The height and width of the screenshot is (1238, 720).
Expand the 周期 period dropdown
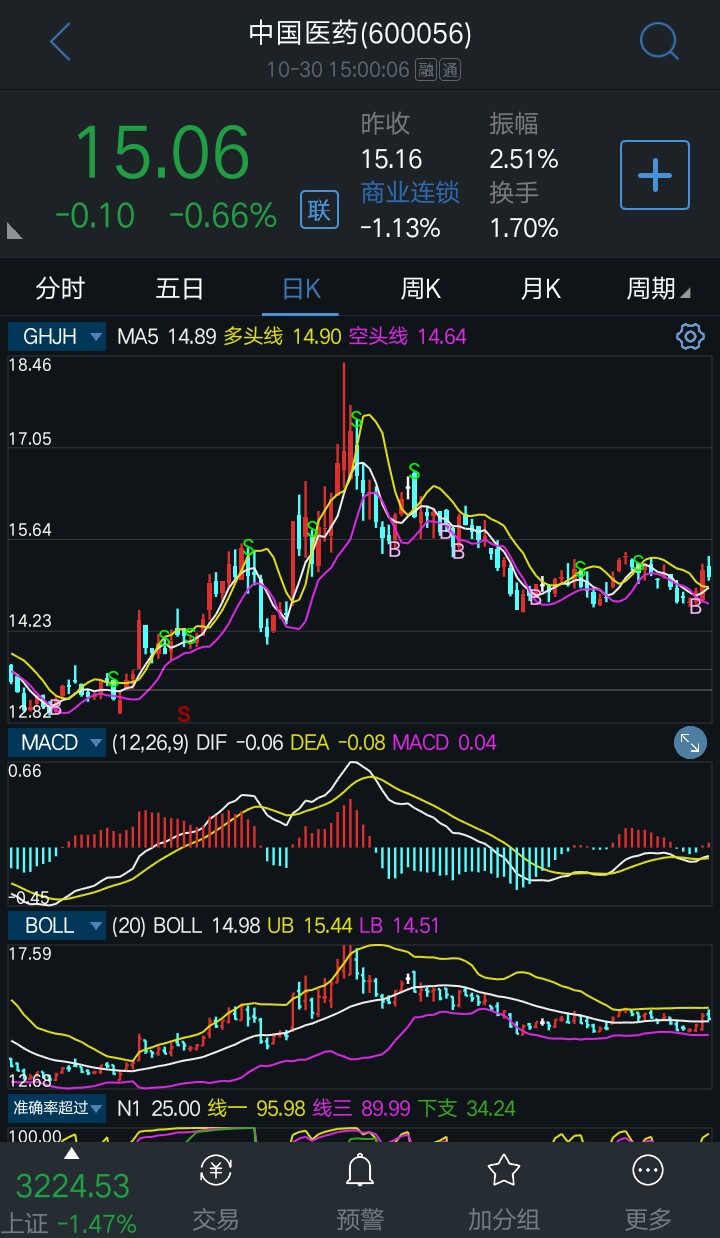pos(658,289)
